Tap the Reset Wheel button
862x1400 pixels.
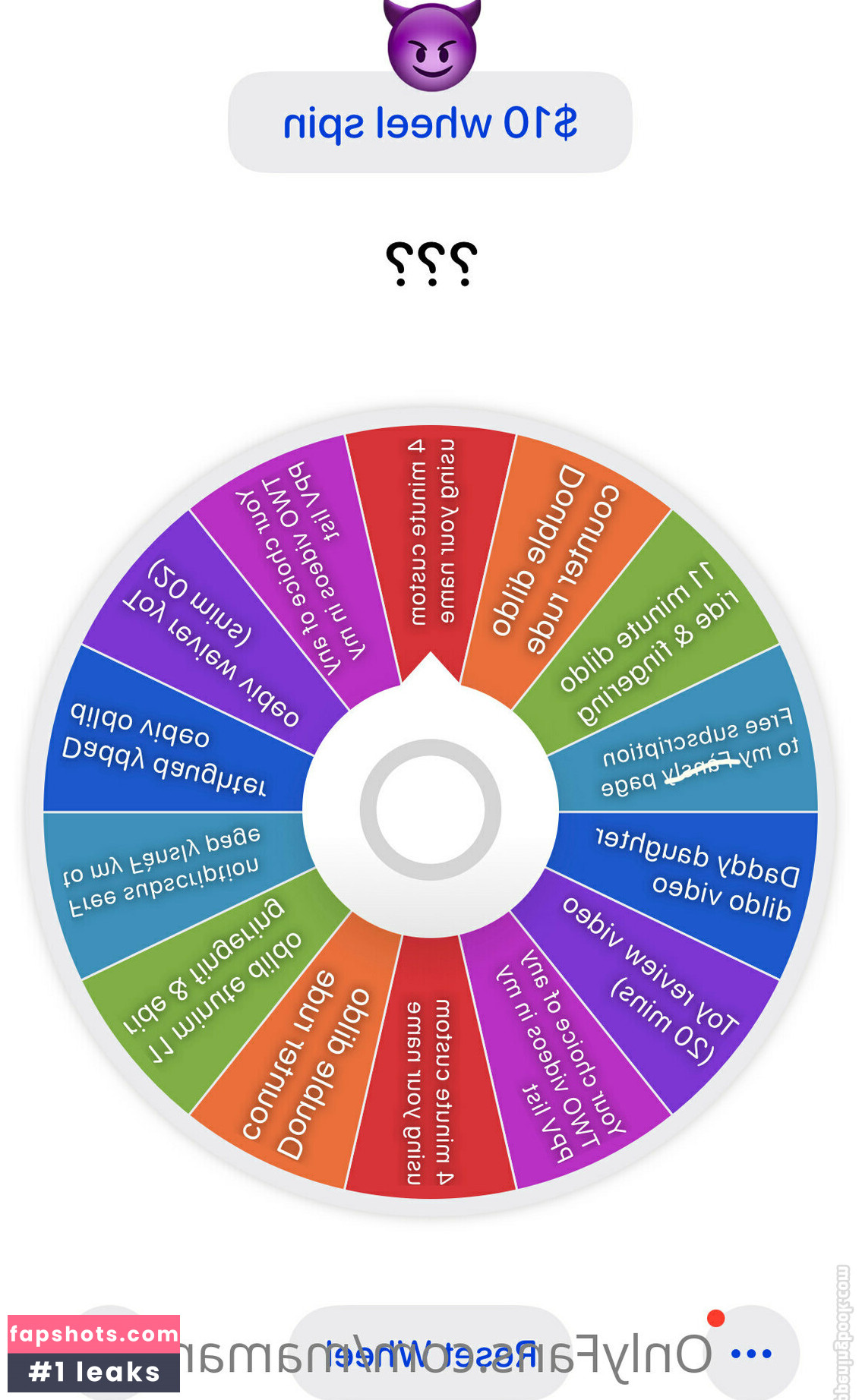[431, 1353]
